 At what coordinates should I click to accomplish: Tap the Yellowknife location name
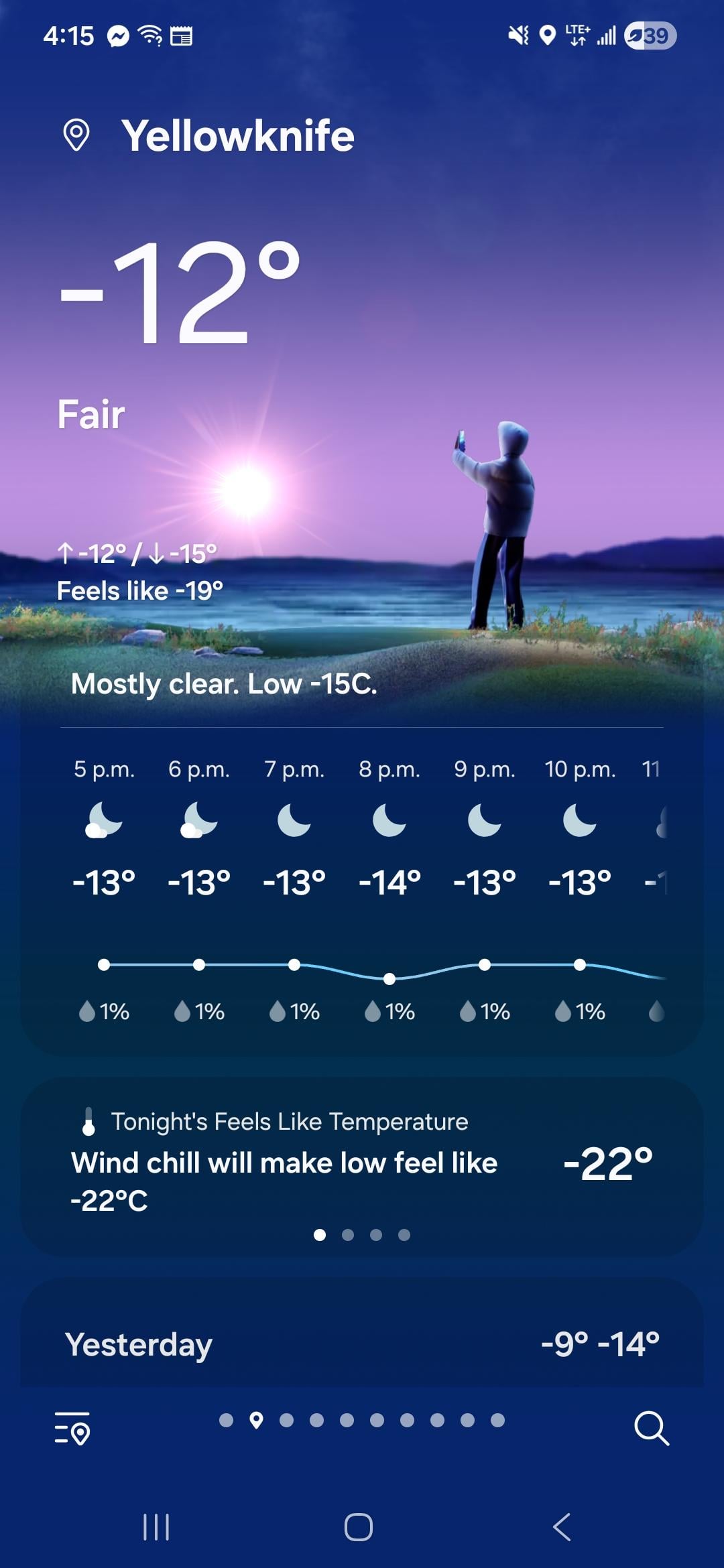tap(237, 136)
